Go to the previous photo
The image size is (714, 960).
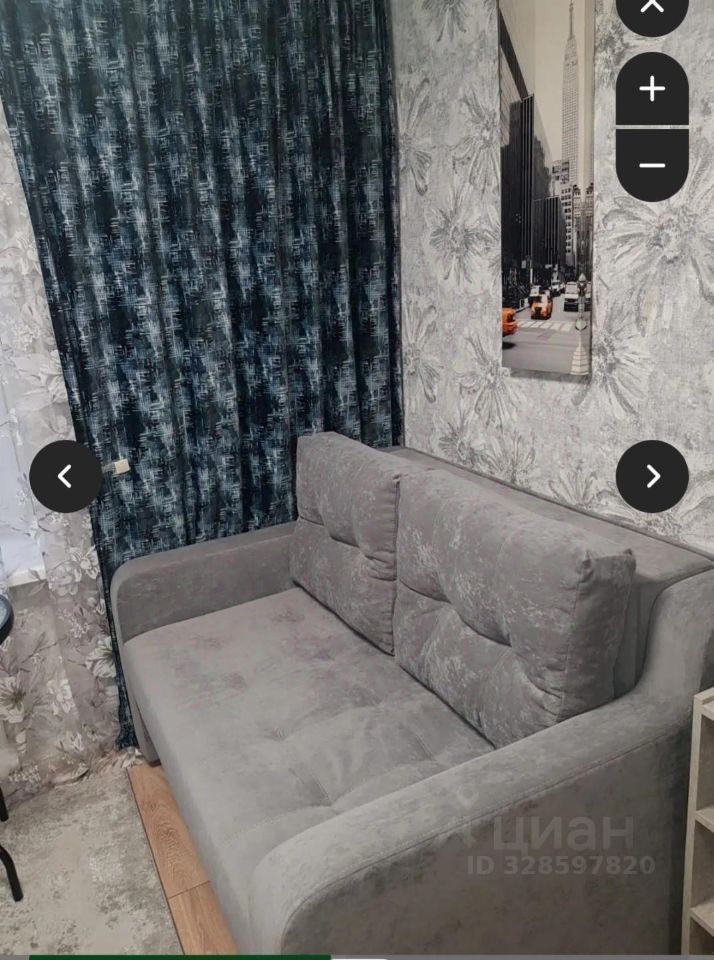click(x=66, y=477)
